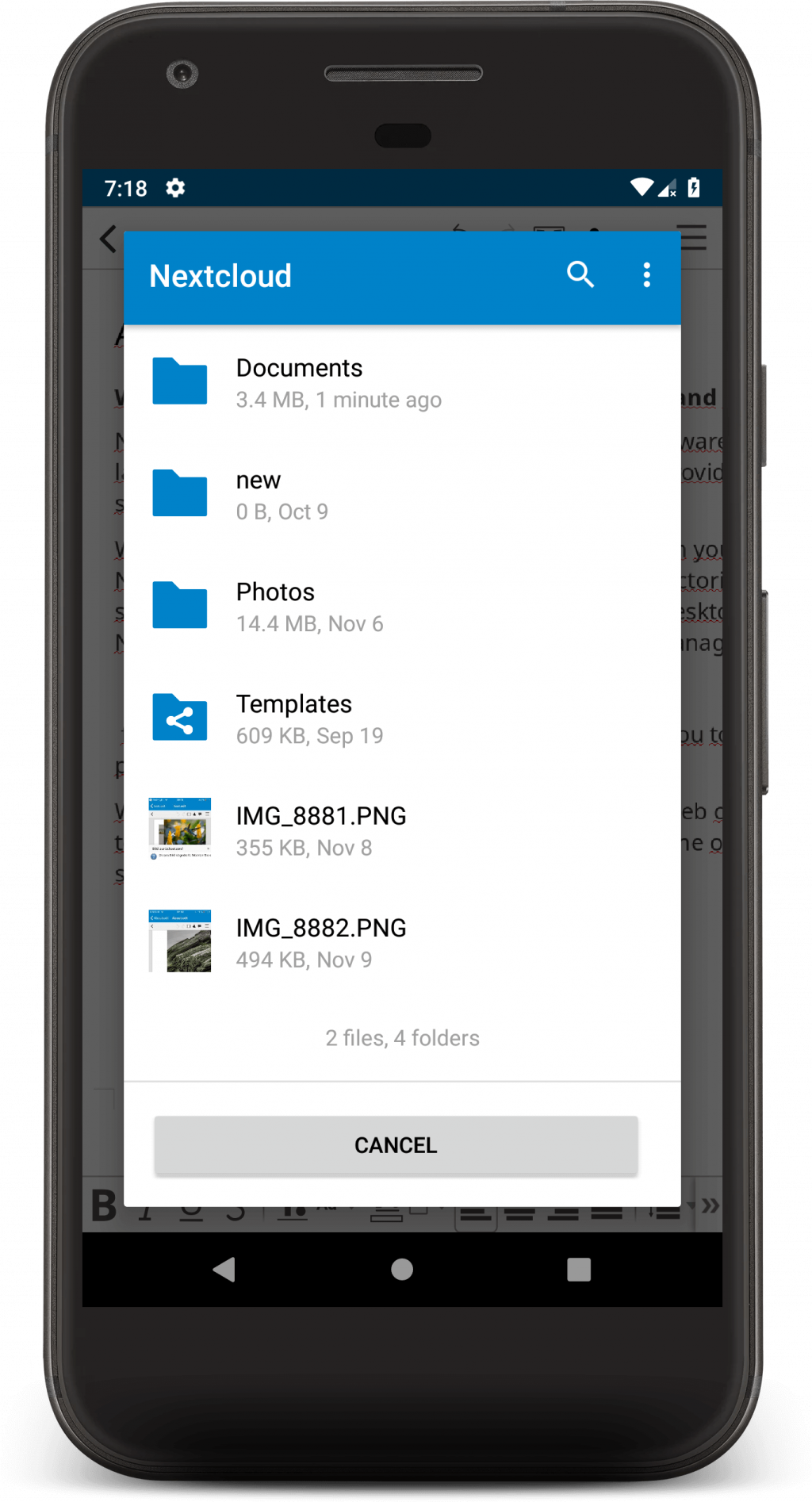
Task: Tap the system back button
Action: [x=224, y=1270]
